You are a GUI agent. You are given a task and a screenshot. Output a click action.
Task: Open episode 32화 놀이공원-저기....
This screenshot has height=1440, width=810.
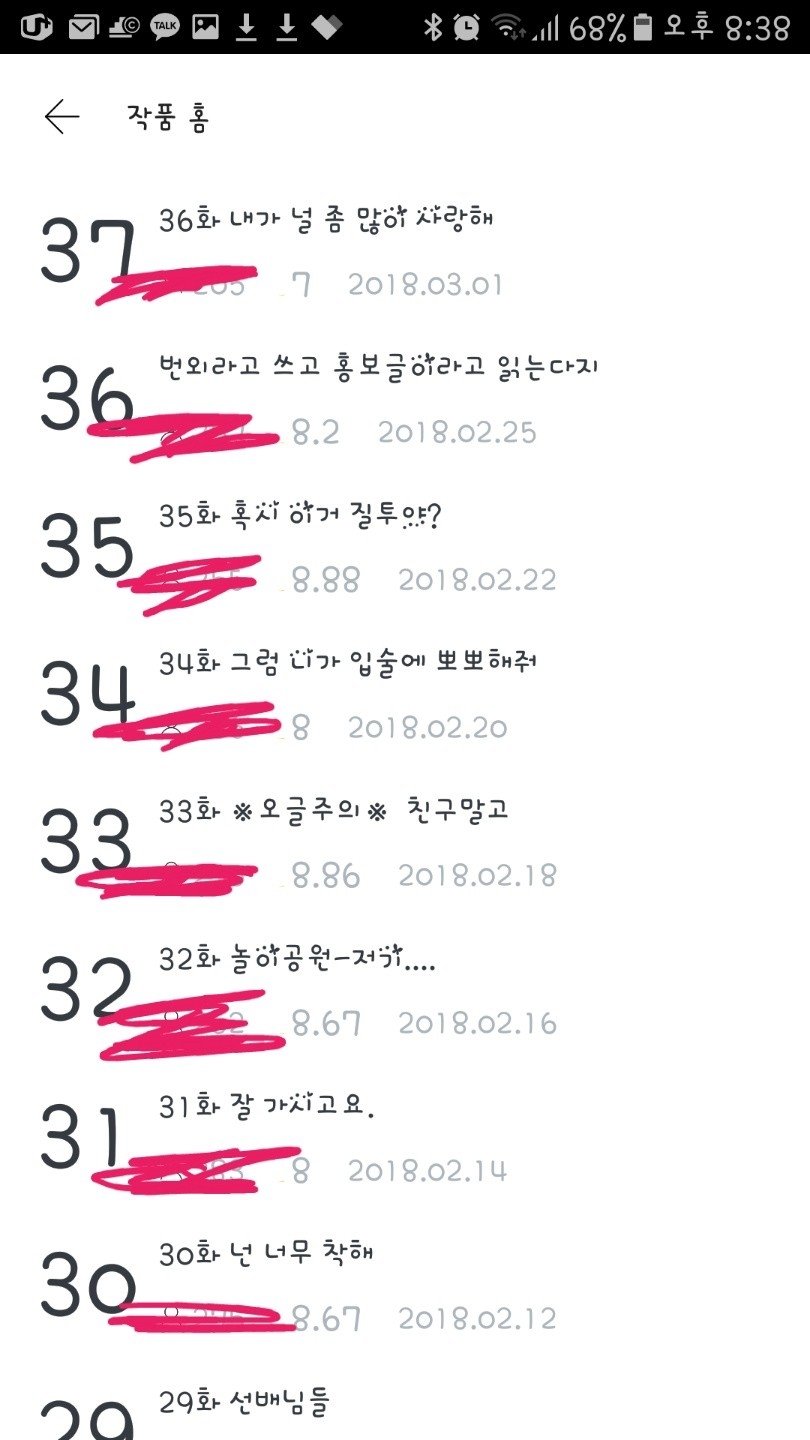pyautogui.click(x=298, y=958)
